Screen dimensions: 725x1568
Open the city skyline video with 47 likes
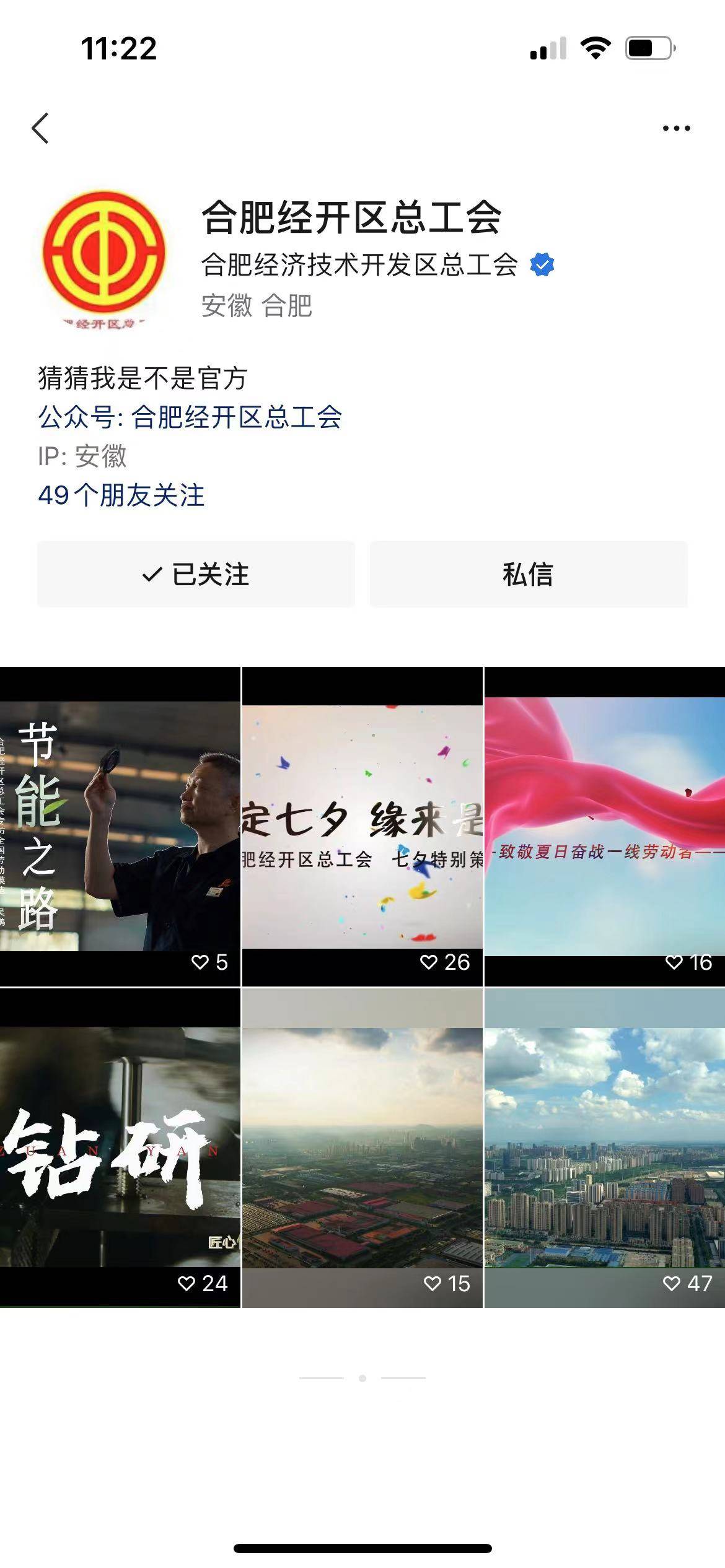[604, 1147]
